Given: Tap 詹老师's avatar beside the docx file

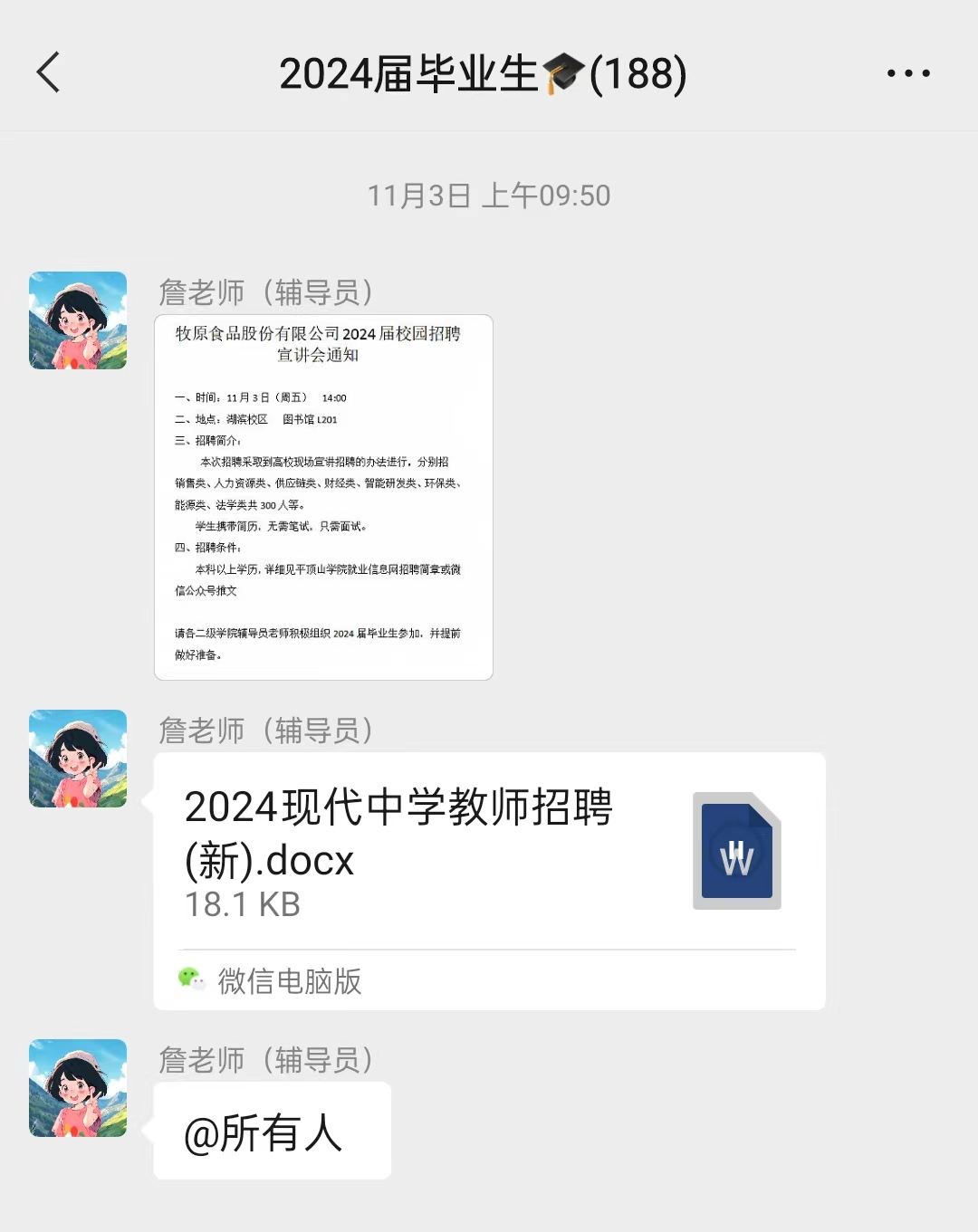Looking at the screenshot, I should point(78,759).
